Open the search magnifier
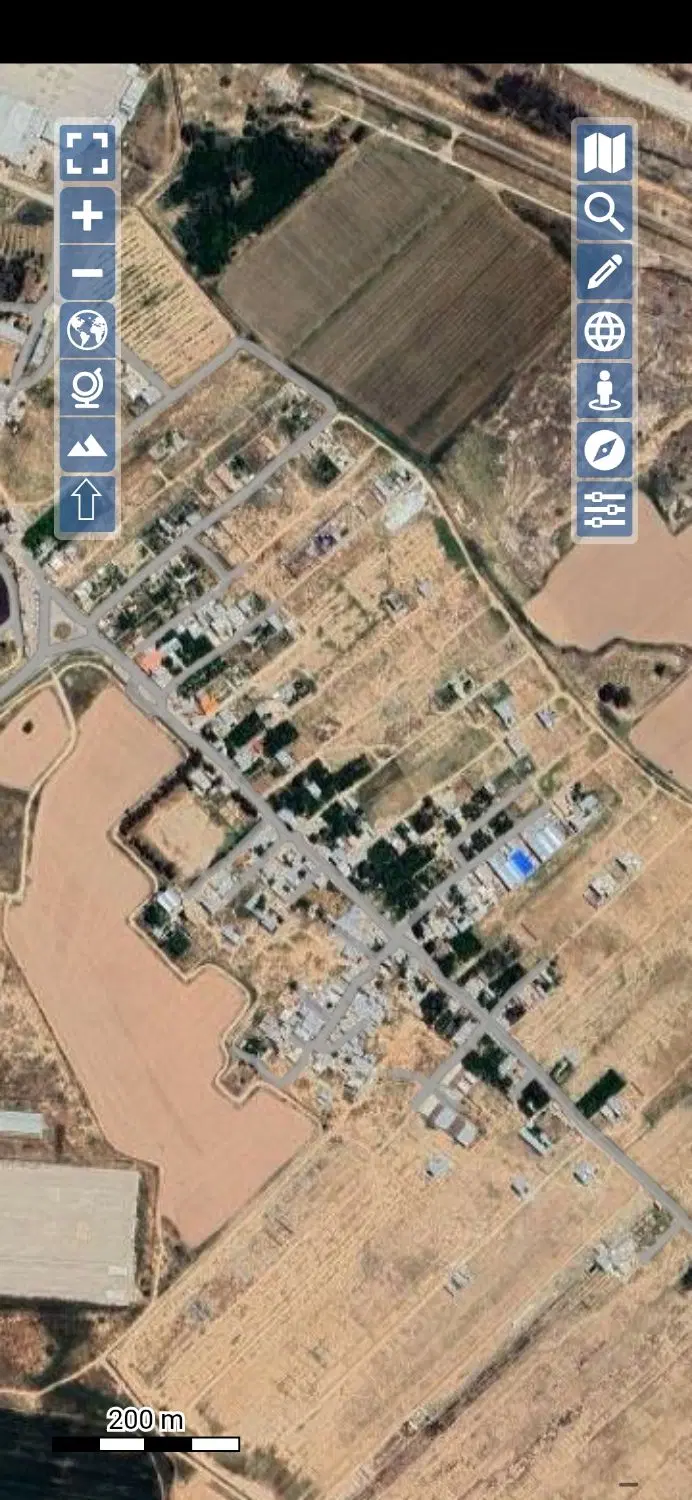 tap(604, 213)
